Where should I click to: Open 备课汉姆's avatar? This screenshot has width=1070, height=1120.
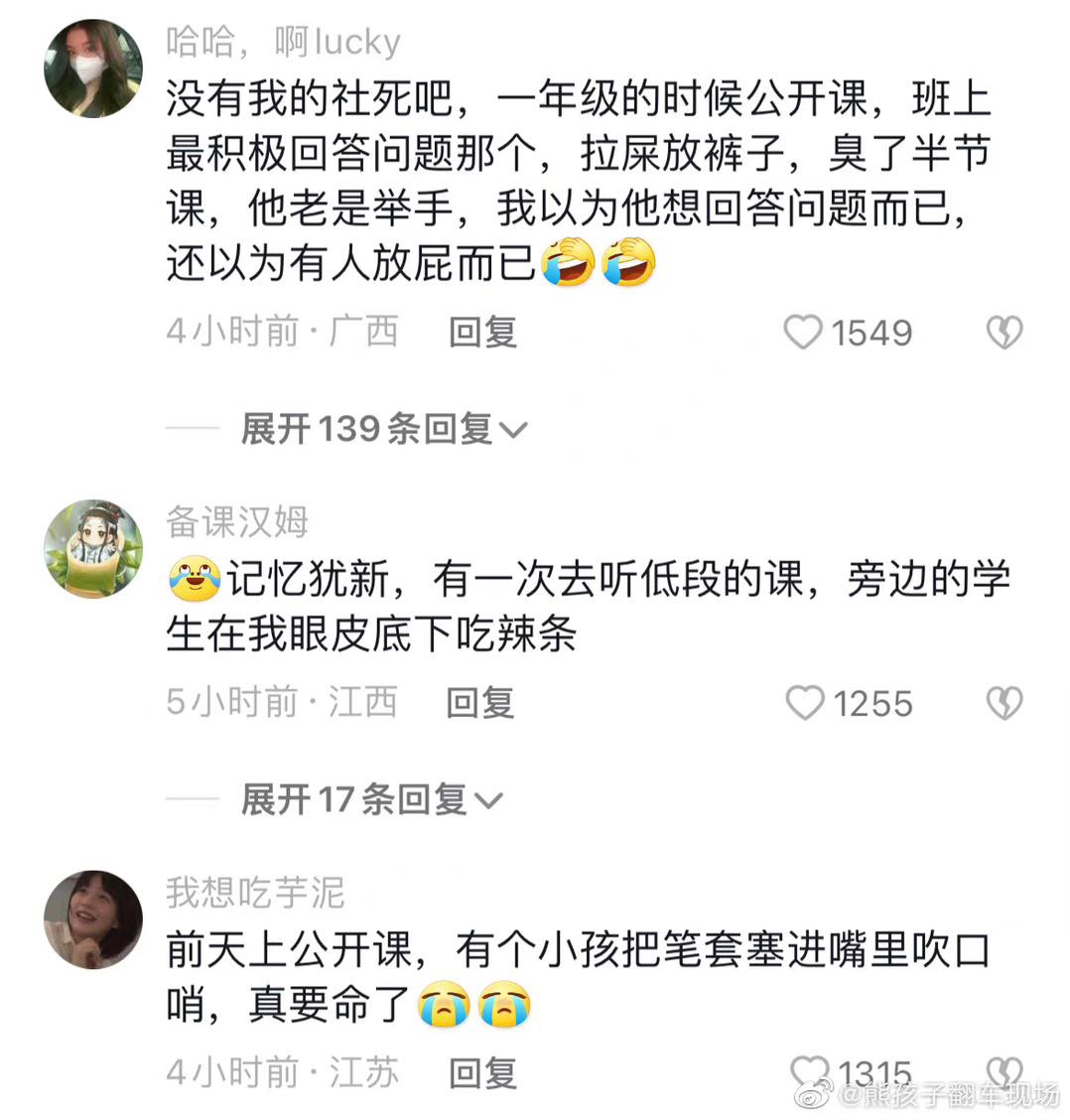coord(93,549)
